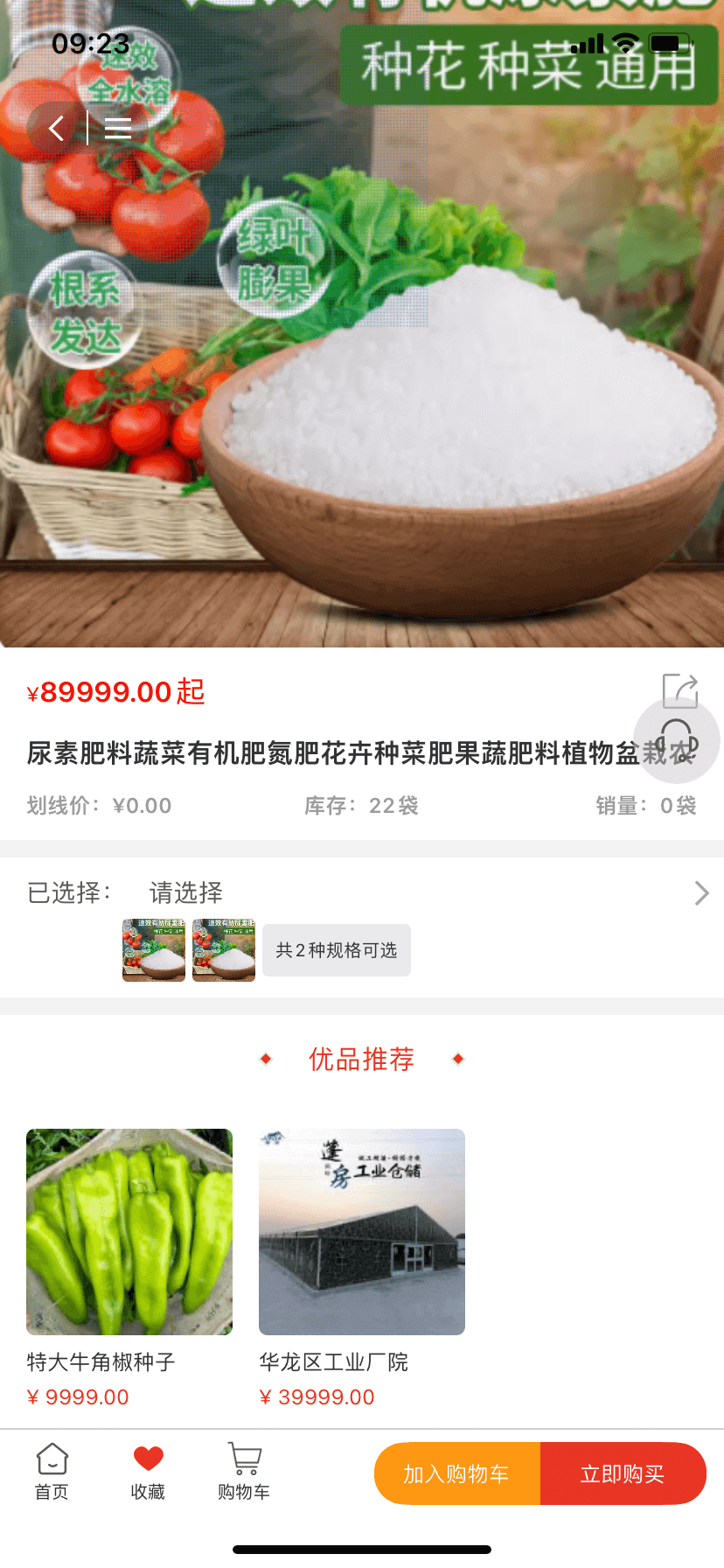Tap the warehouse product image
The height and width of the screenshot is (1568, 724).
point(361,1231)
